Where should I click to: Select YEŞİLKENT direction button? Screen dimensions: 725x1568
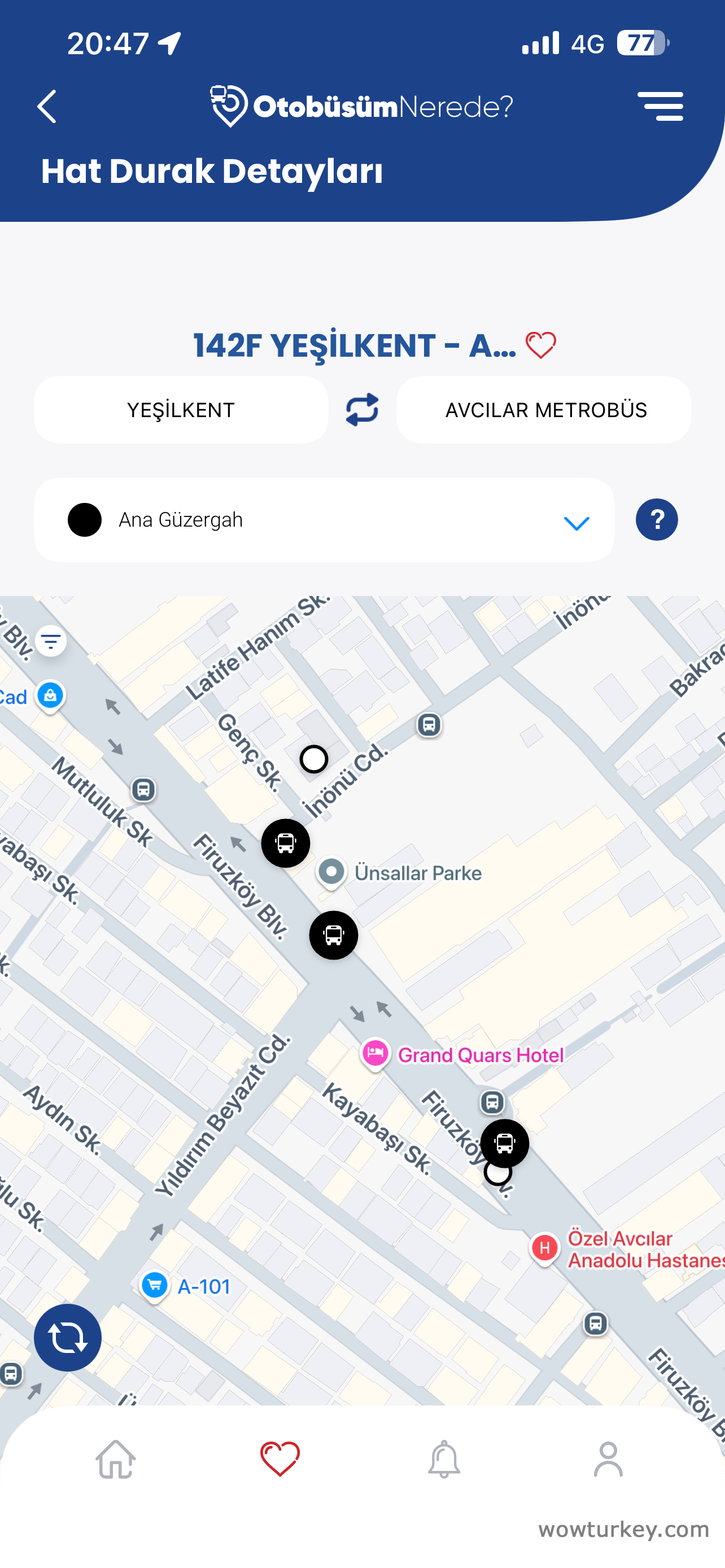coord(181,410)
